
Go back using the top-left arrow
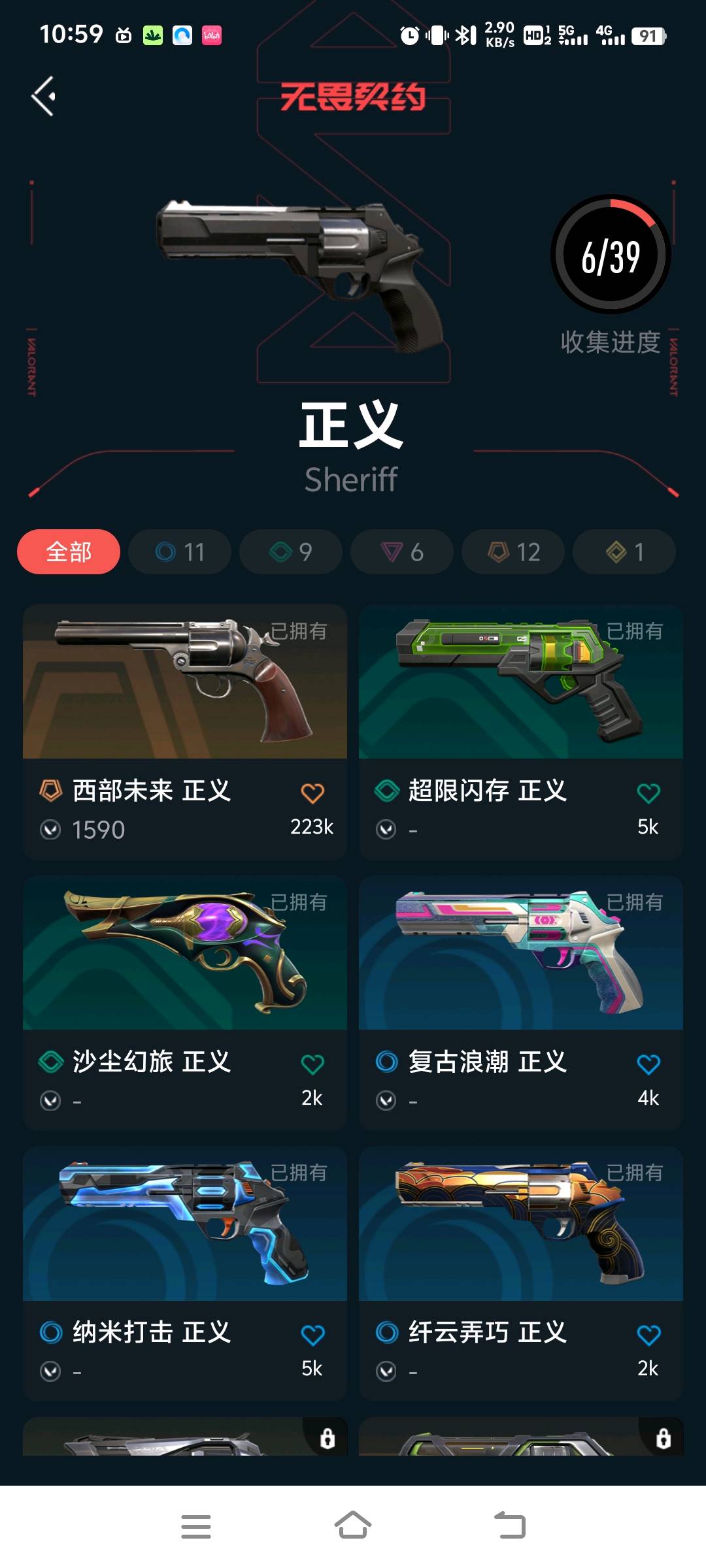(44, 97)
